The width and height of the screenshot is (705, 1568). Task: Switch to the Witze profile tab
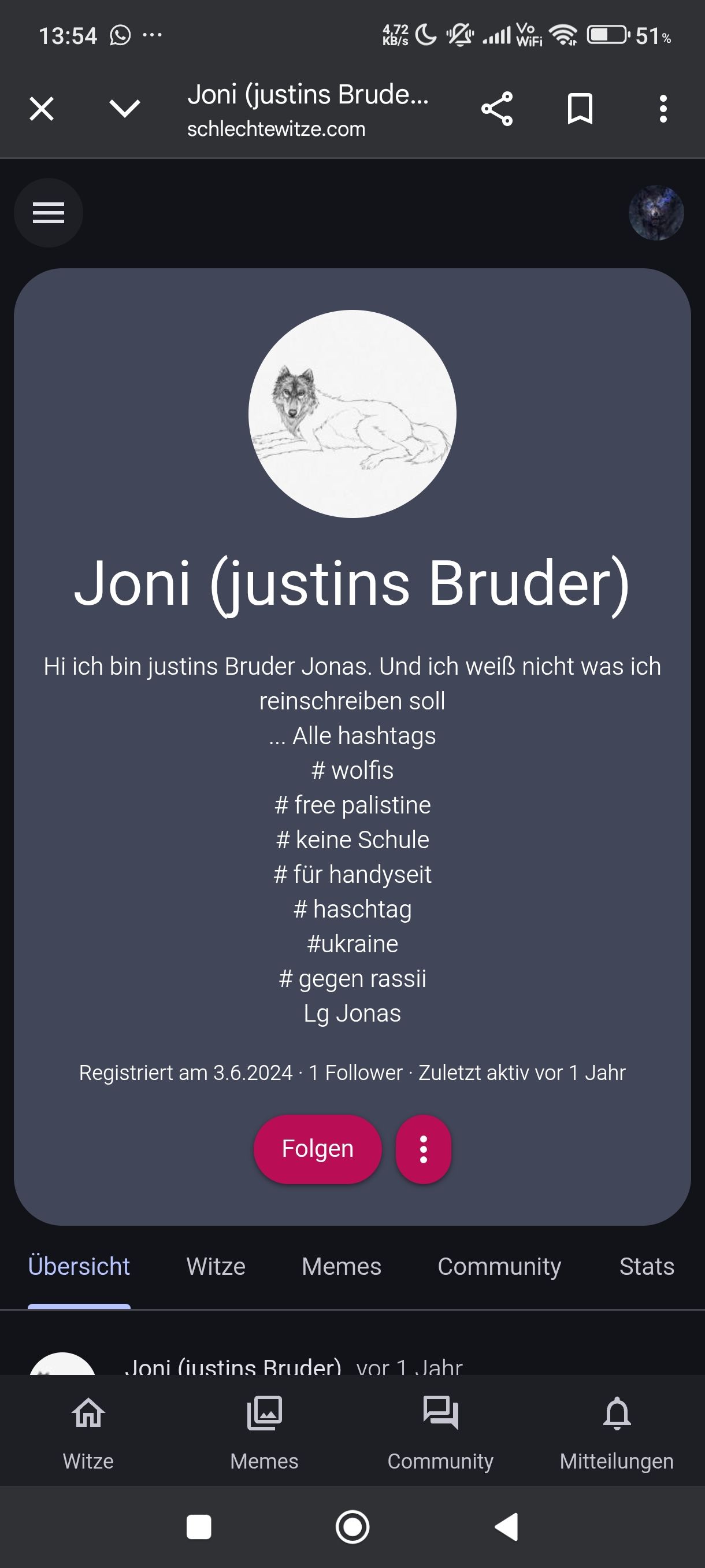pyautogui.click(x=216, y=1267)
